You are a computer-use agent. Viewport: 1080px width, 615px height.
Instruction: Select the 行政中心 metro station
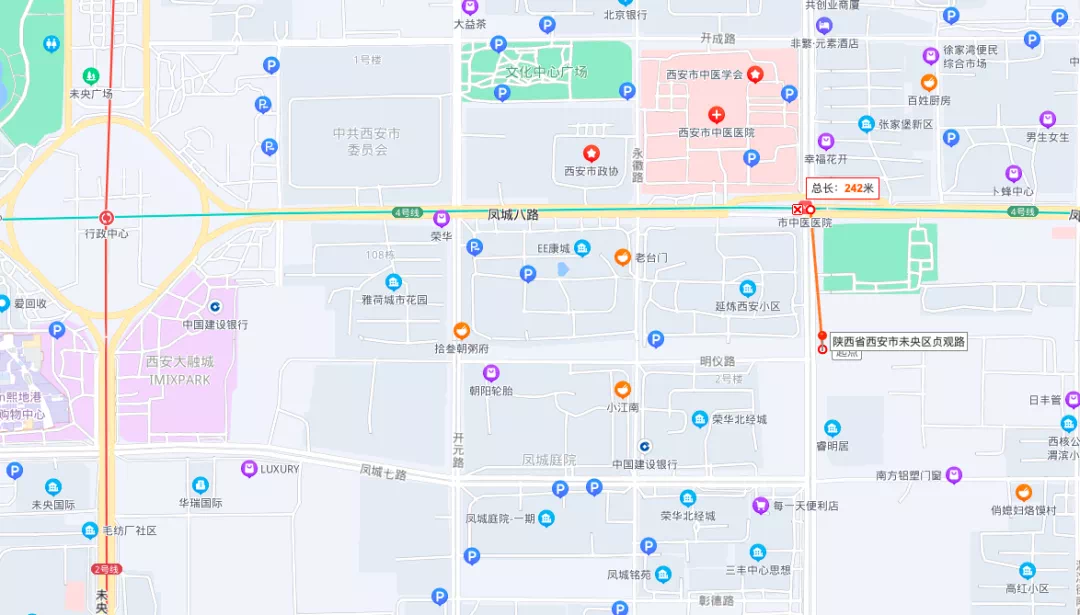point(107,218)
